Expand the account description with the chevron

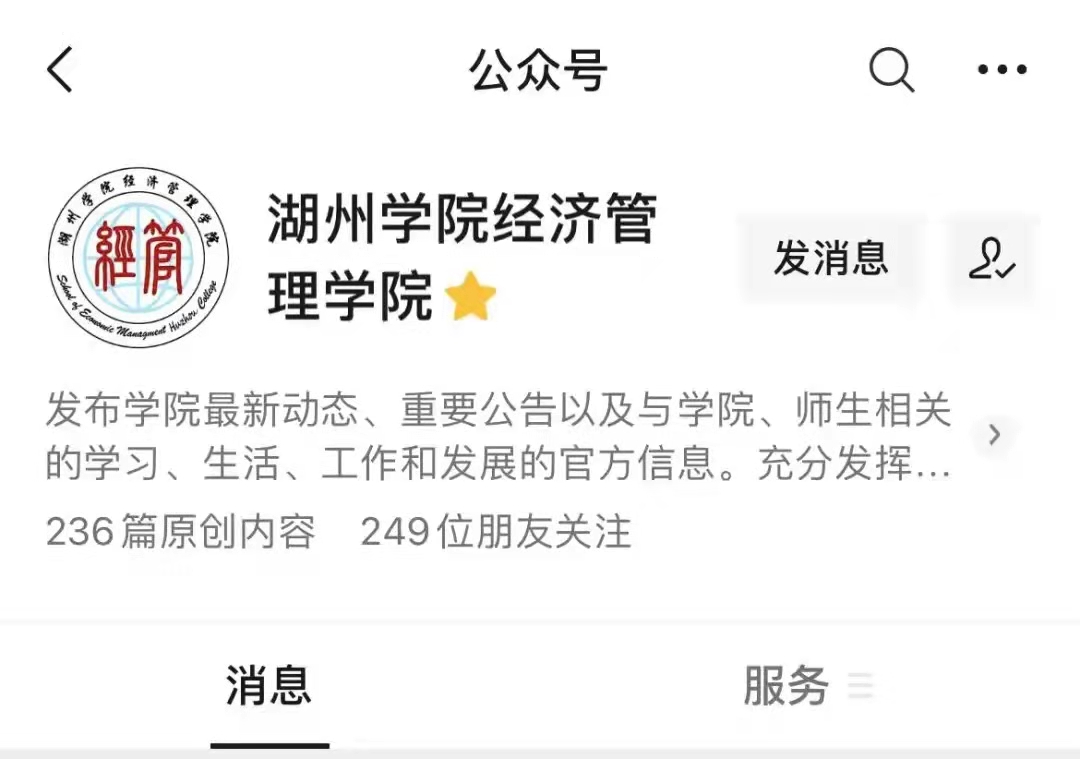[x=994, y=435]
